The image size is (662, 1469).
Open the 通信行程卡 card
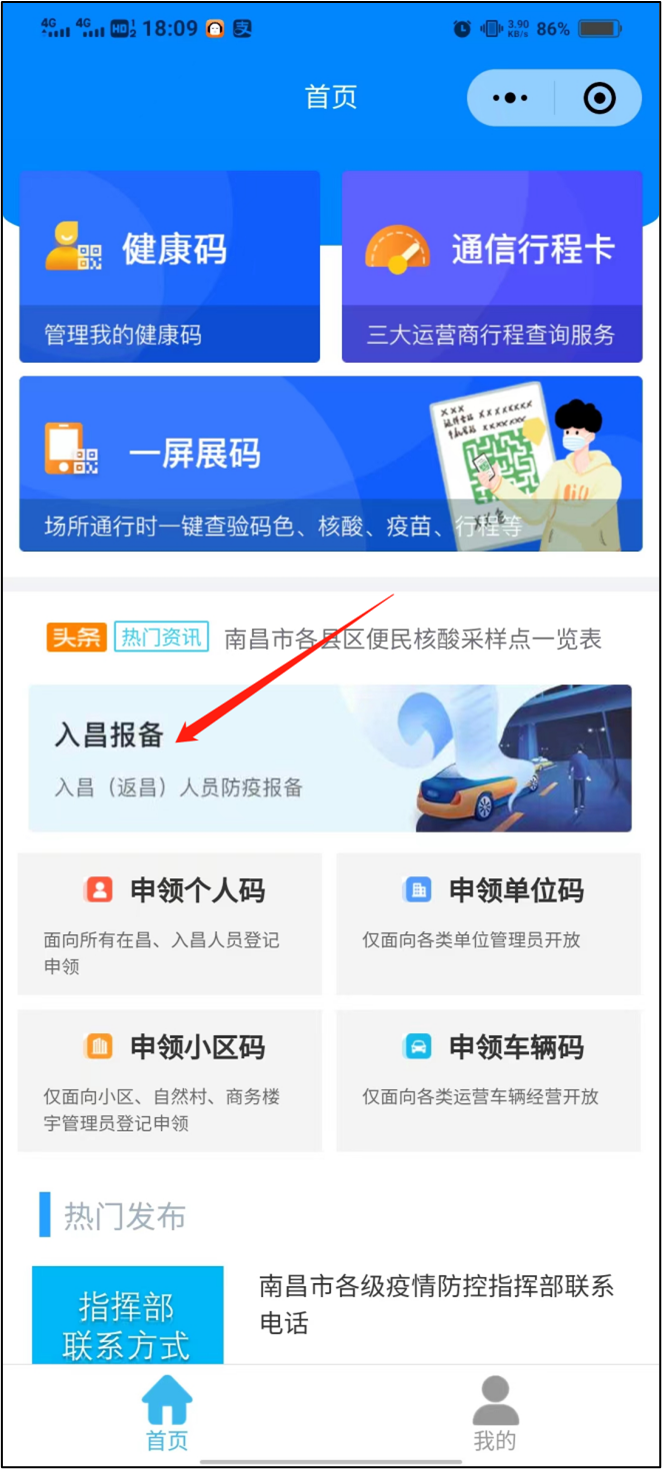492,266
